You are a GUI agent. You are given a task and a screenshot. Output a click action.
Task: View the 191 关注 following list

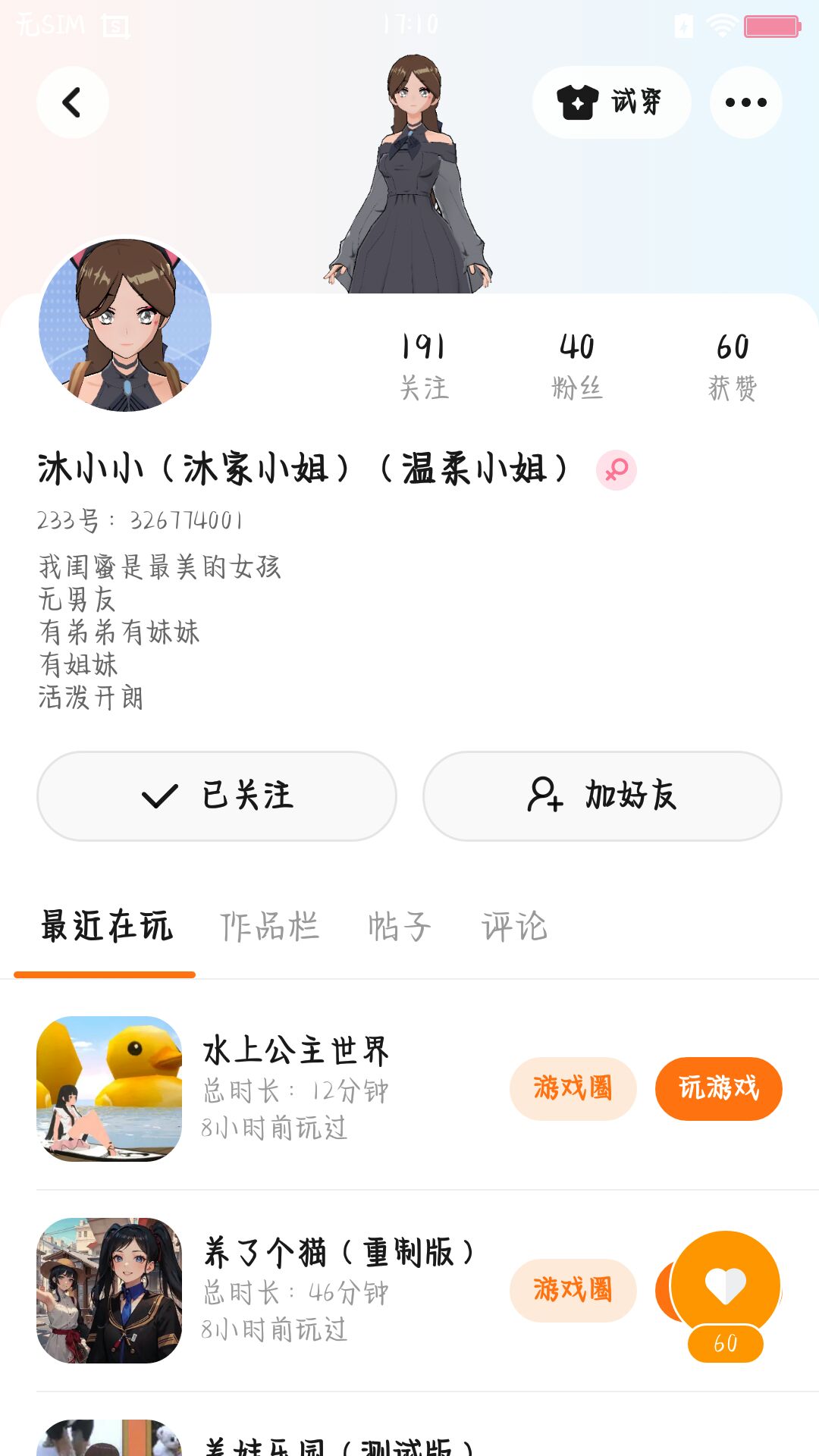click(424, 366)
